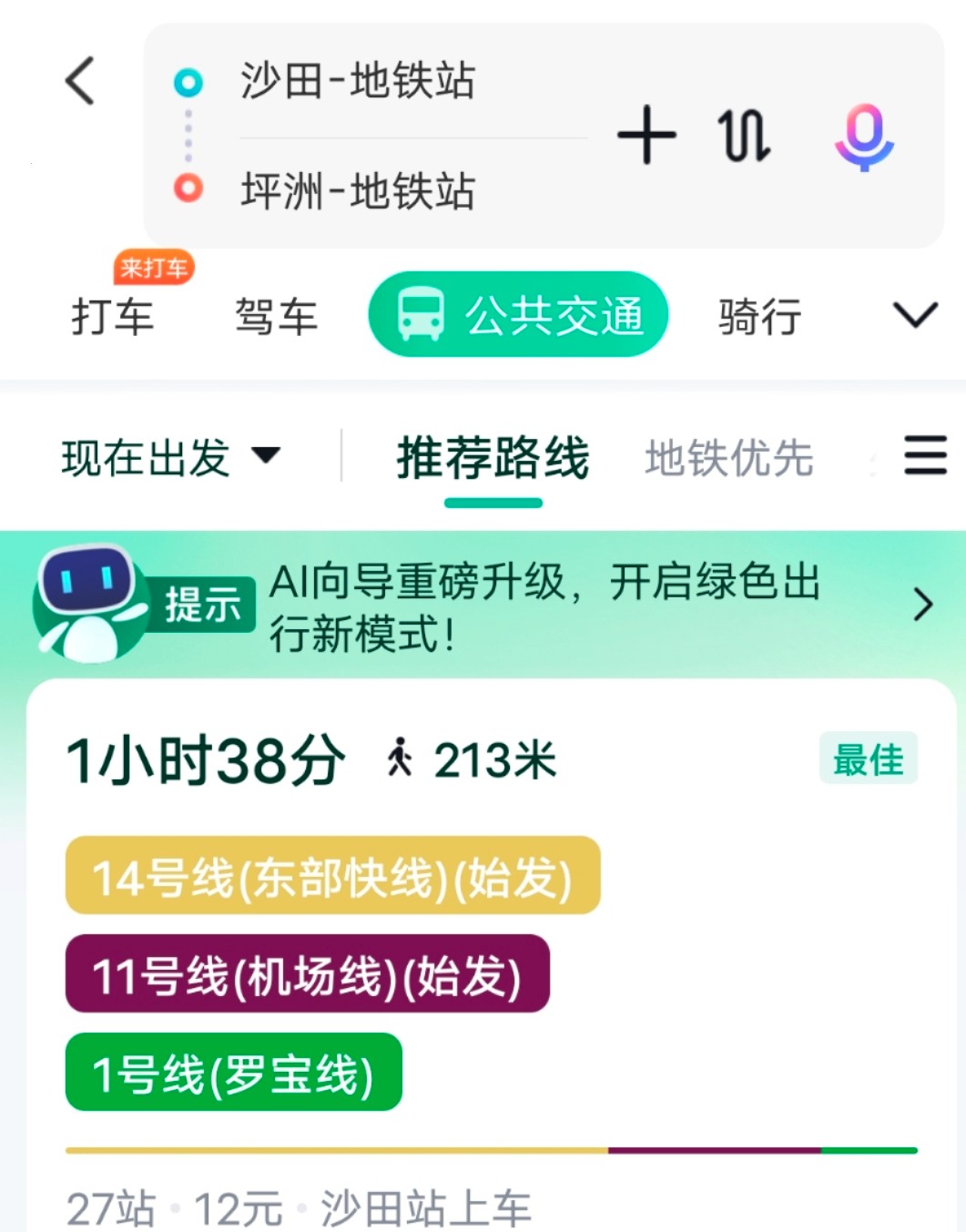
Task: Add a waypoint with the plus icon
Action: (646, 136)
